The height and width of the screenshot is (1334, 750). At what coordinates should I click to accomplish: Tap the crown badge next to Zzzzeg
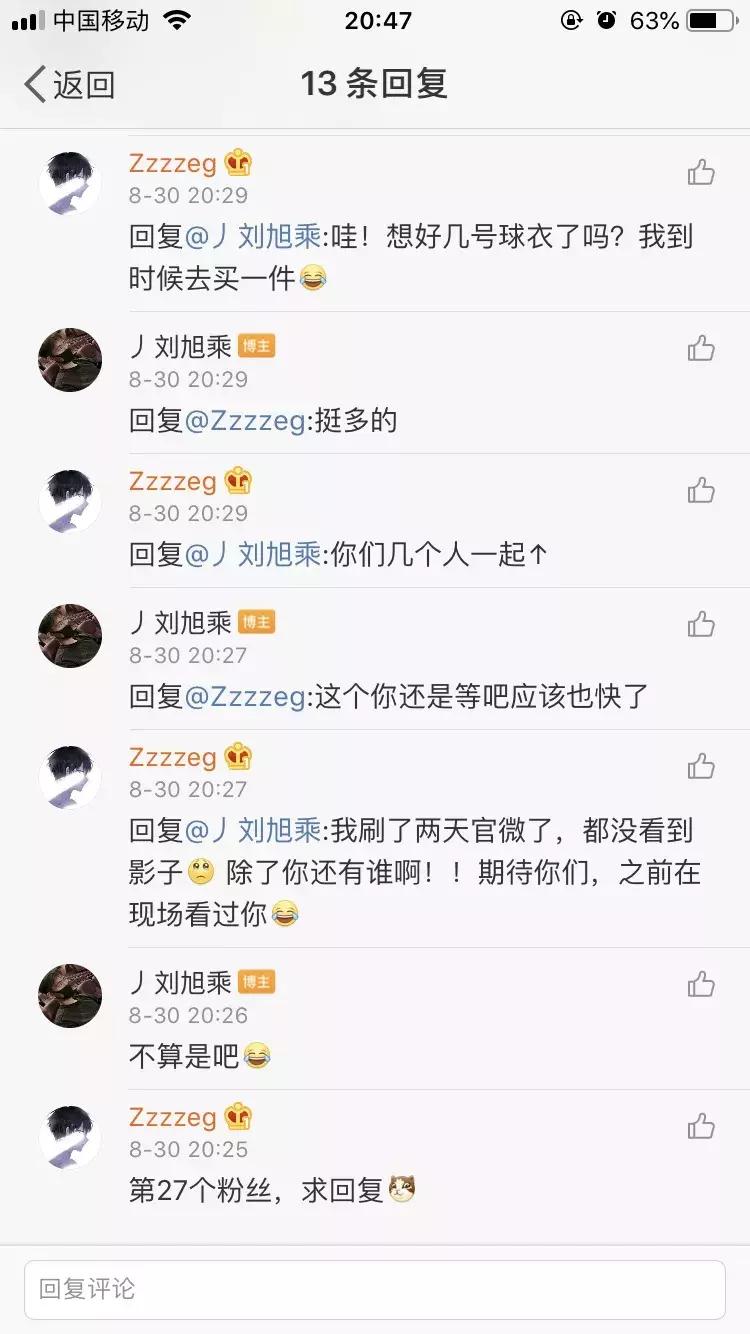pyautogui.click(x=237, y=163)
